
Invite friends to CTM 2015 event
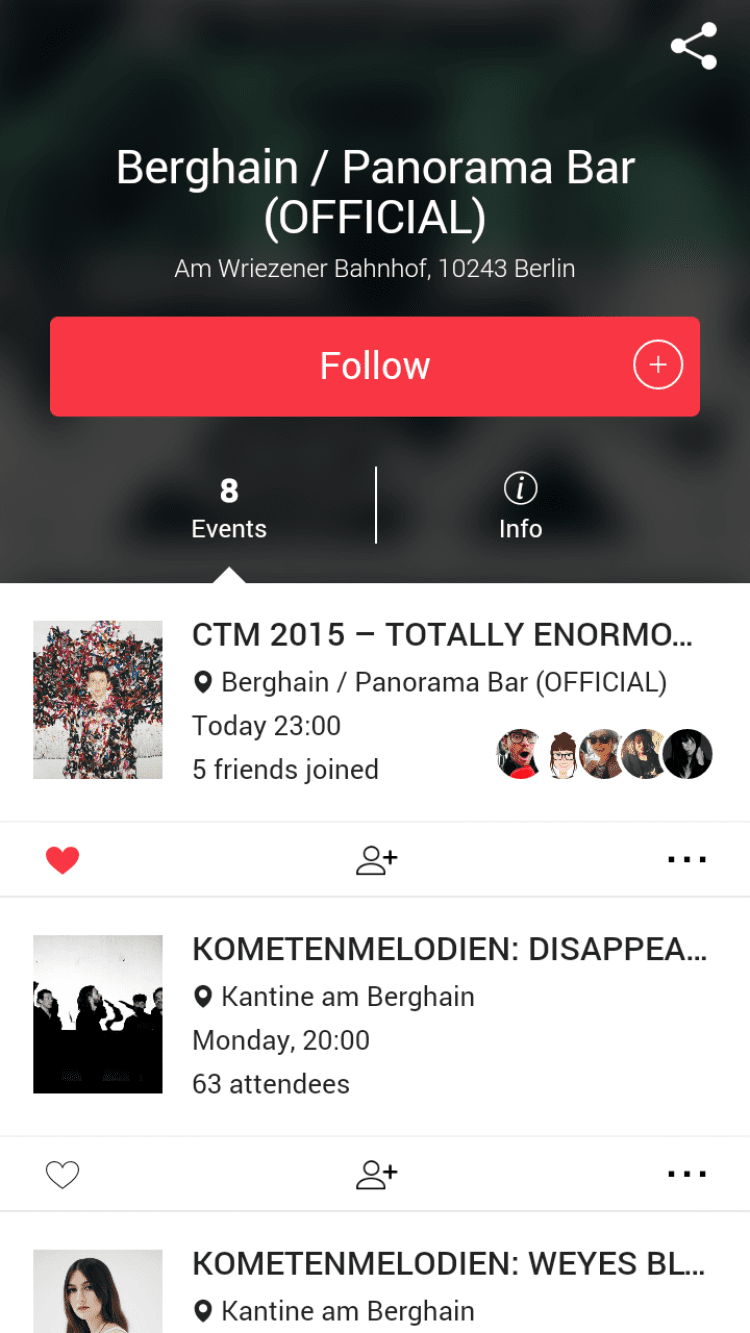(x=376, y=860)
